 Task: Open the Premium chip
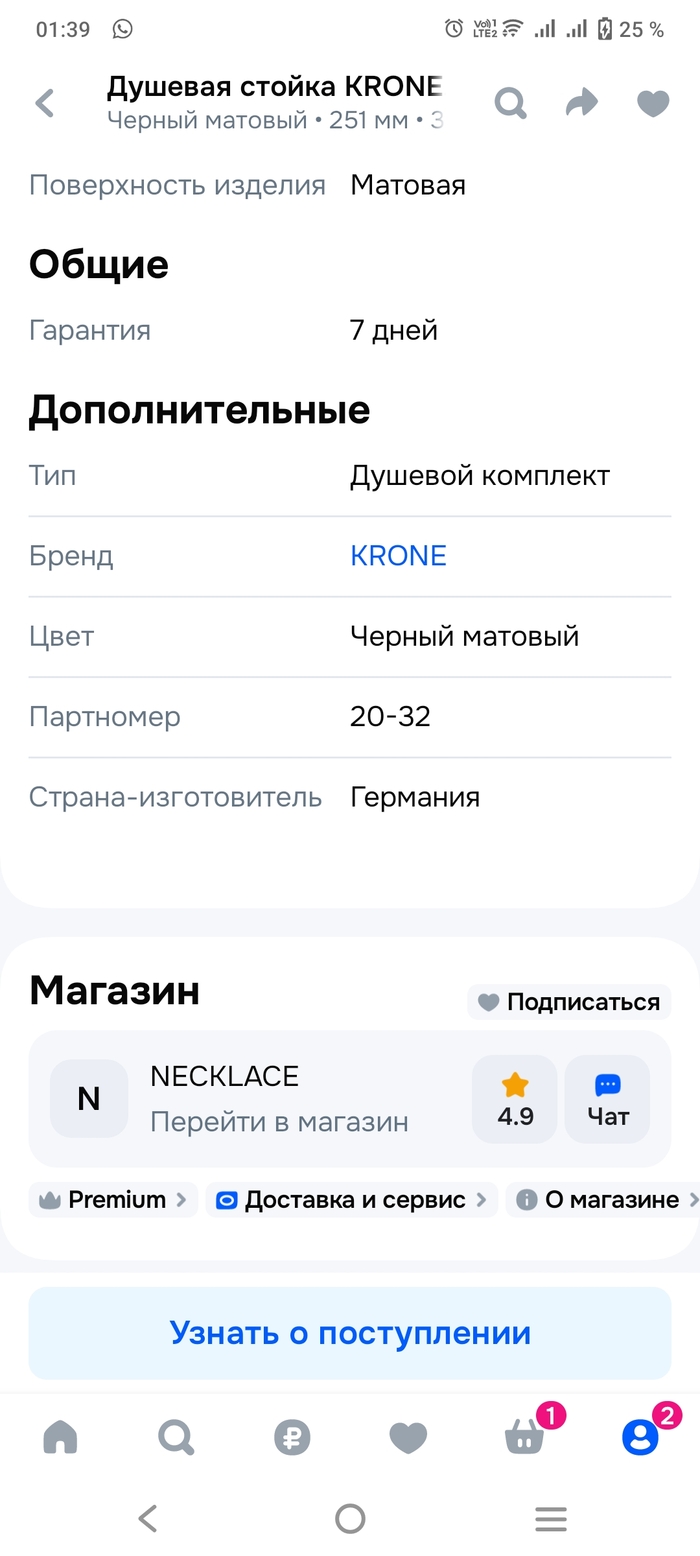[x=113, y=1200]
